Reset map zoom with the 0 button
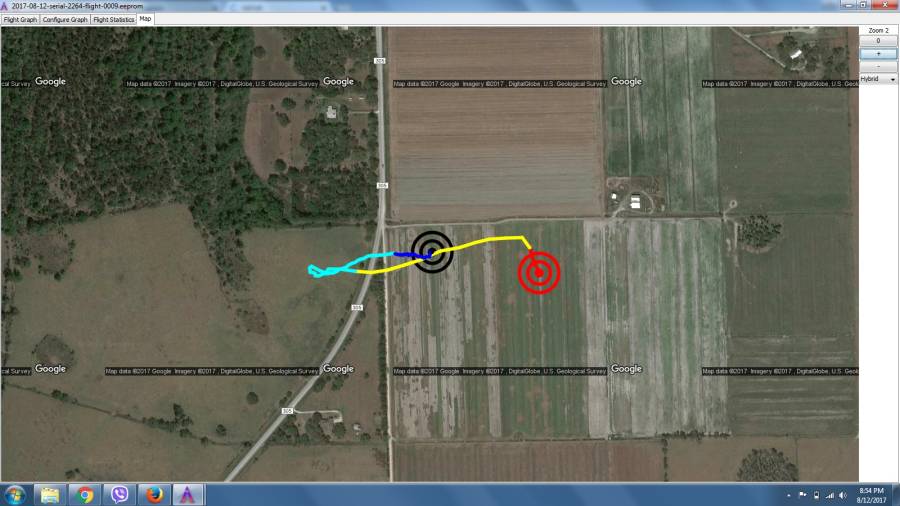This screenshot has height=506, width=900. coord(878,41)
